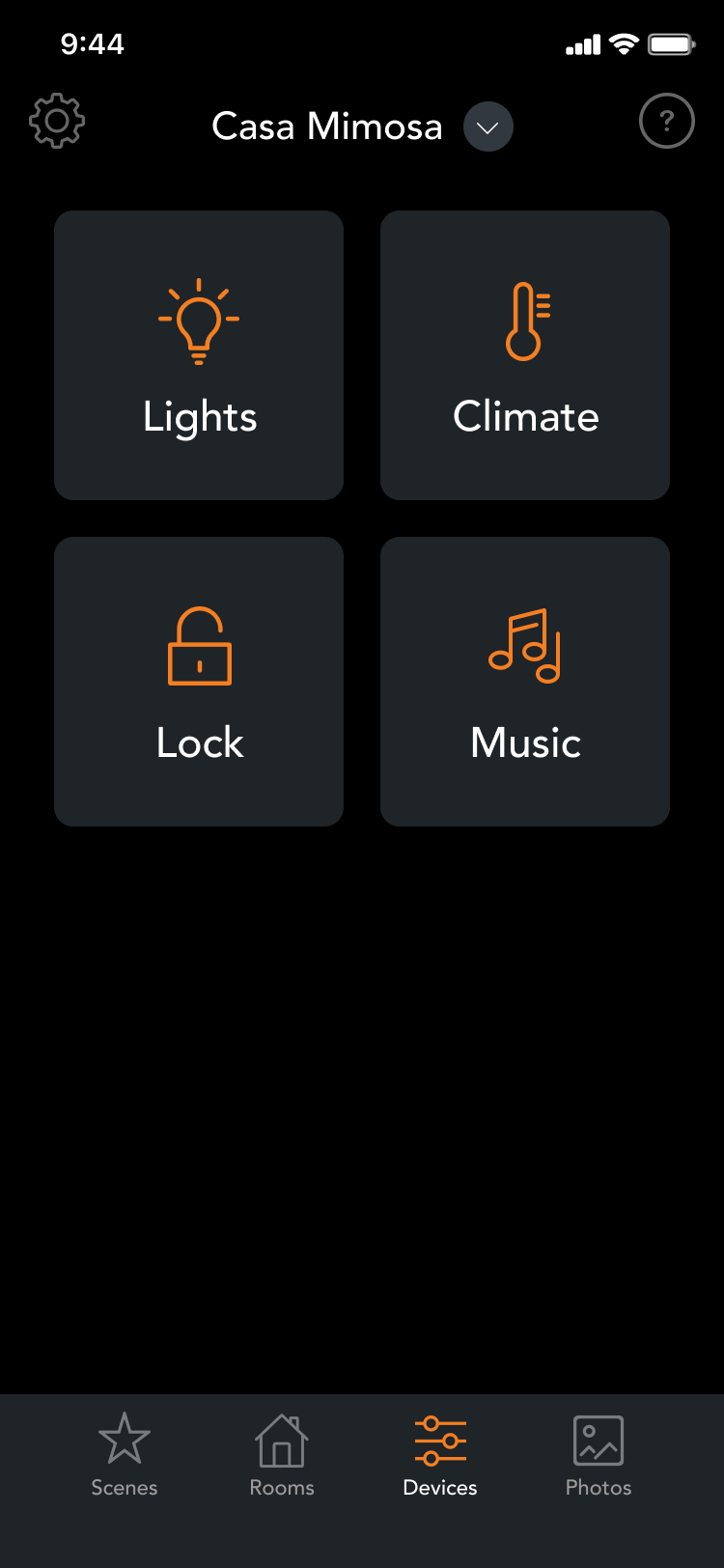
Task: Select the Devices tab
Action: [440, 1455]
